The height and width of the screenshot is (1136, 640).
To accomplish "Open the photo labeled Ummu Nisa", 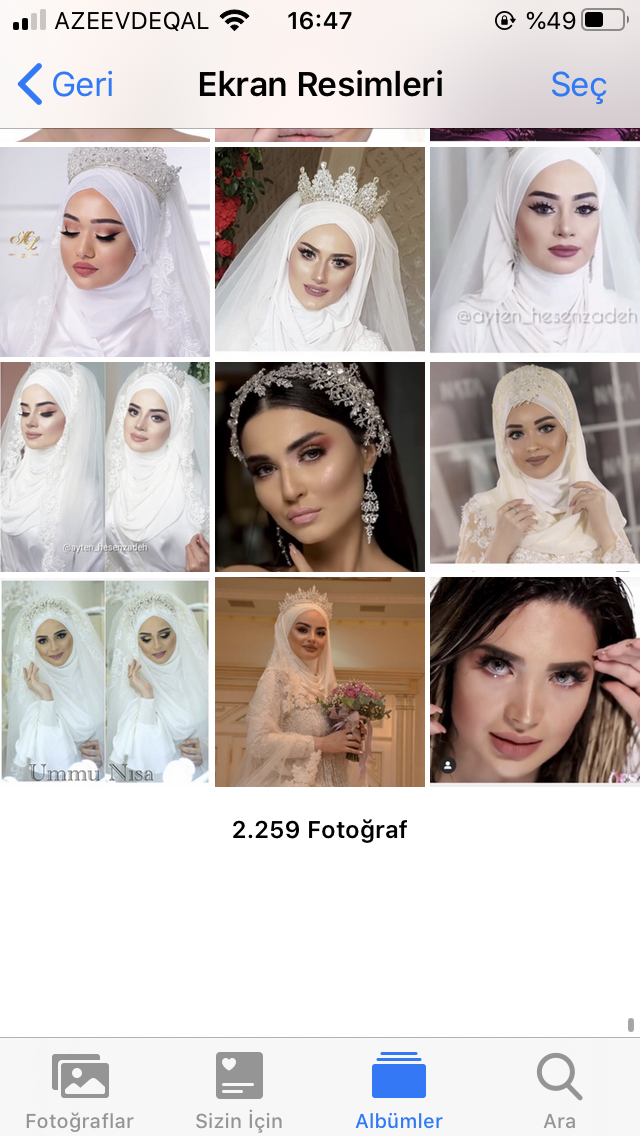I will pyautogui.click(x=105, y=681).
